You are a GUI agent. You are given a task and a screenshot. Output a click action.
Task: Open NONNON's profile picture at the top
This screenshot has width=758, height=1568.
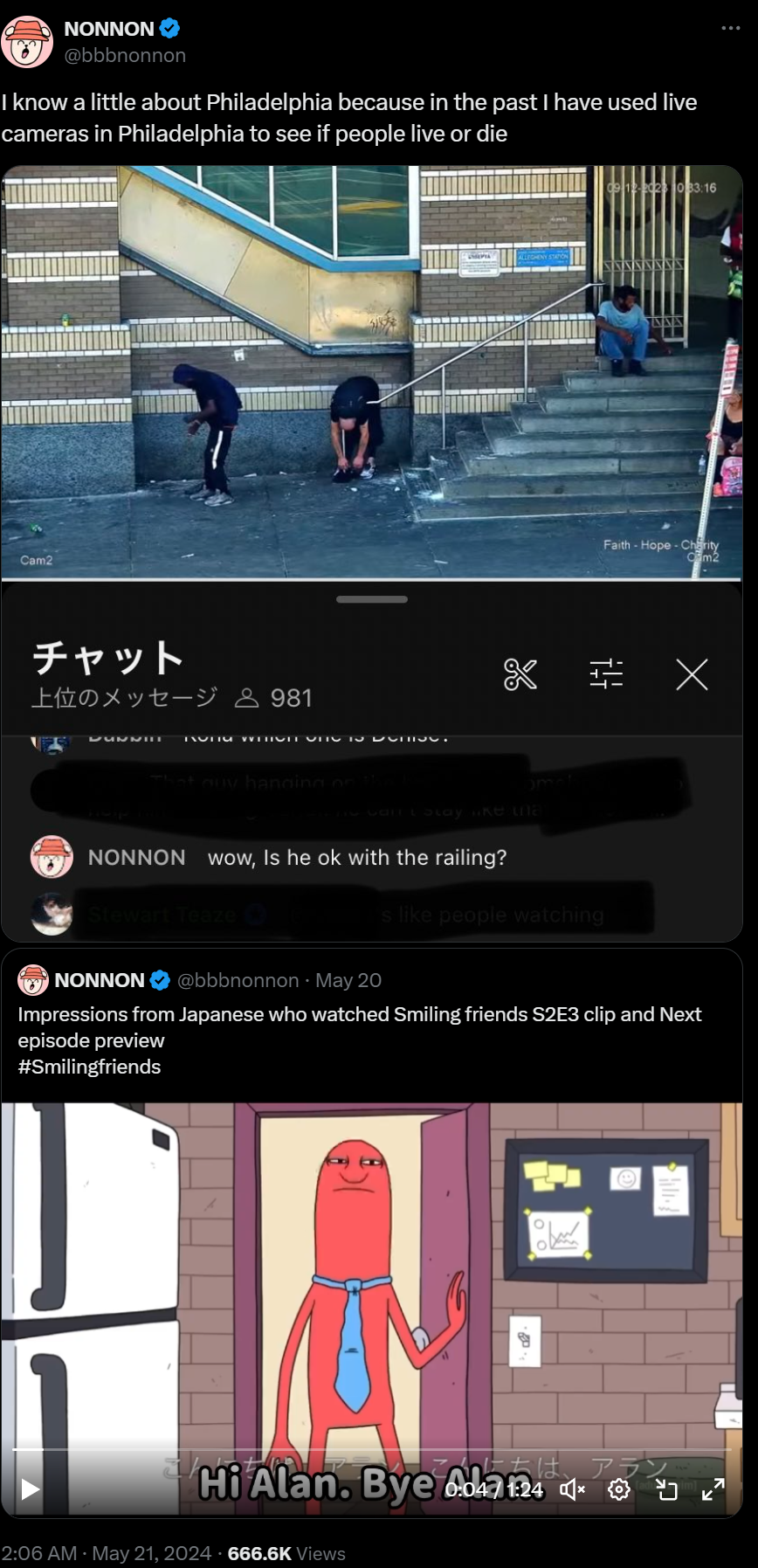tap(27, 41)
